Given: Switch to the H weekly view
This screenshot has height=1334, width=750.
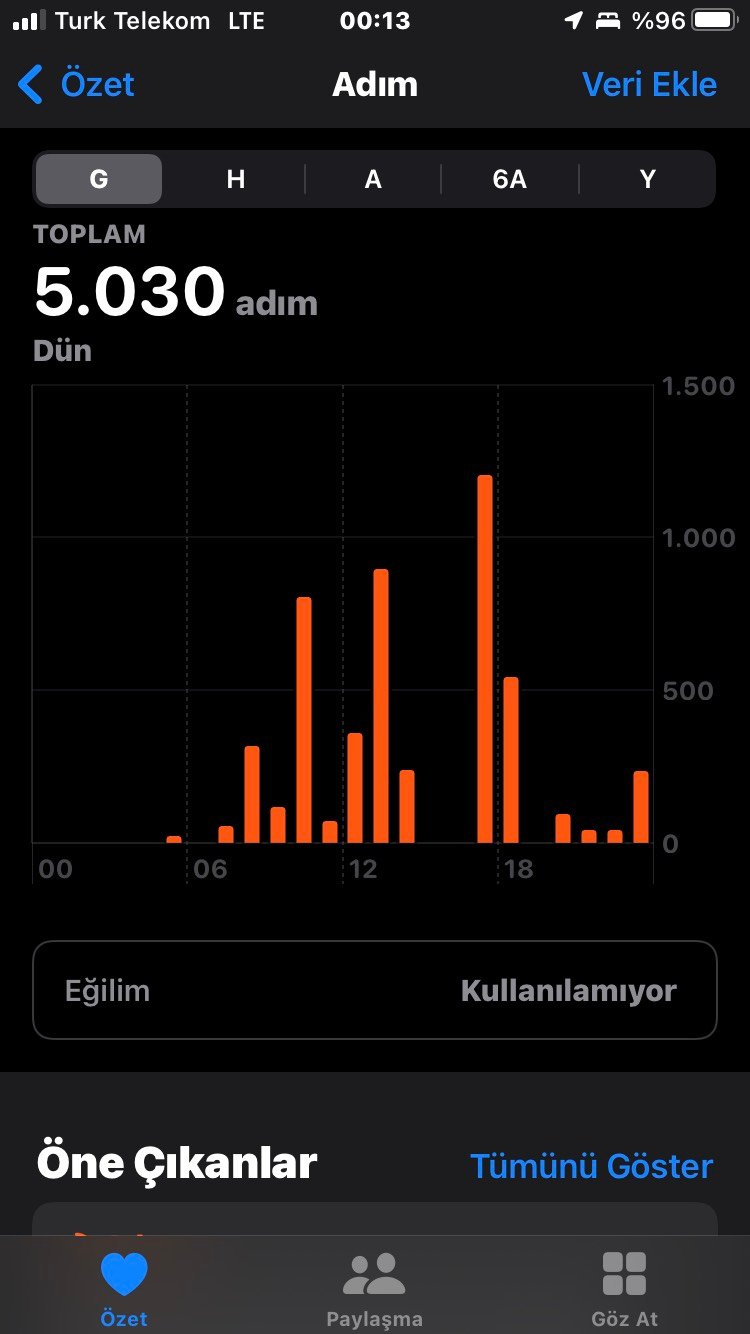Looking at the screenshot, I should point(236,179).
